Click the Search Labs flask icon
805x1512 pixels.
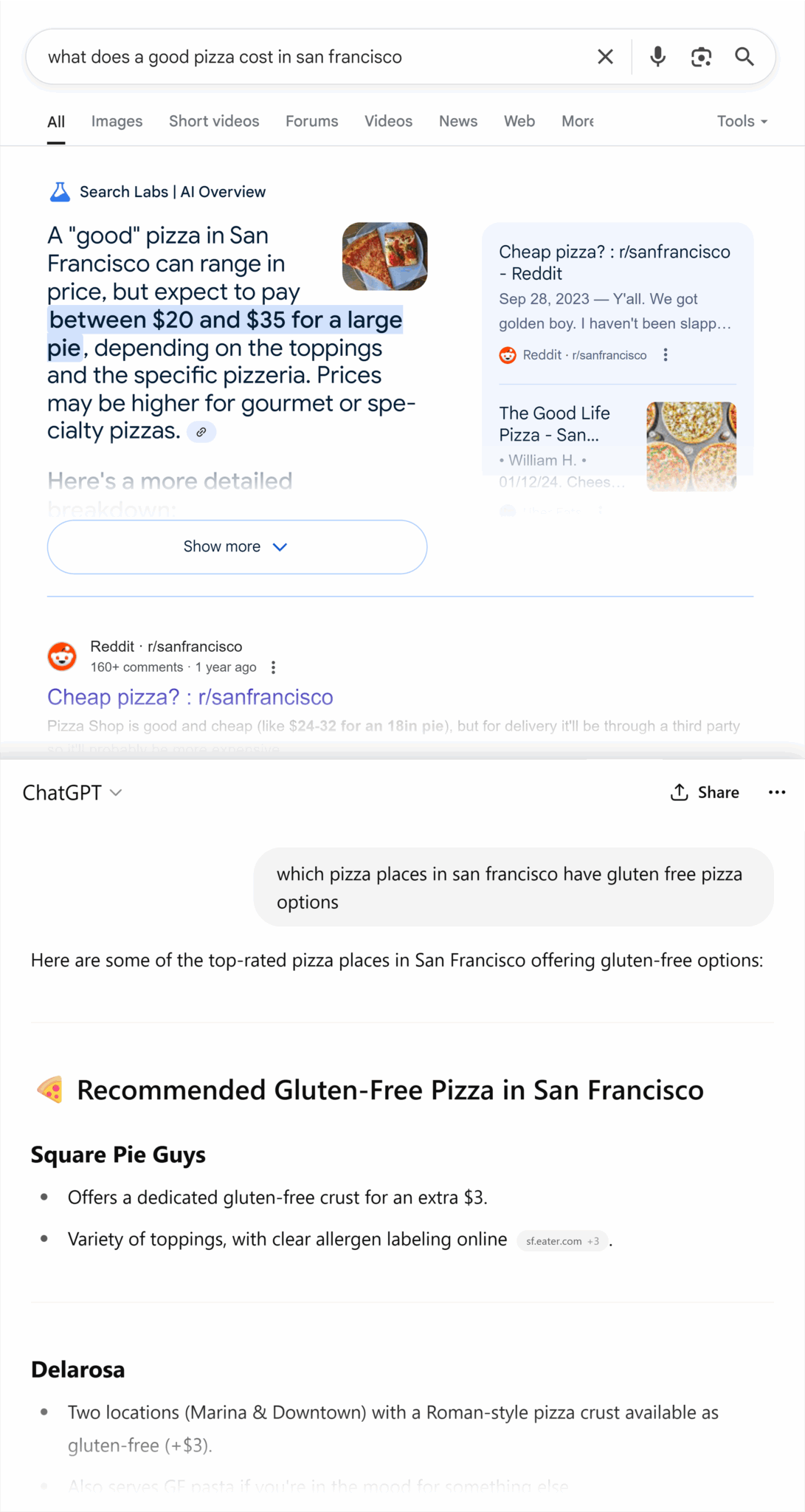pos(60,191)
